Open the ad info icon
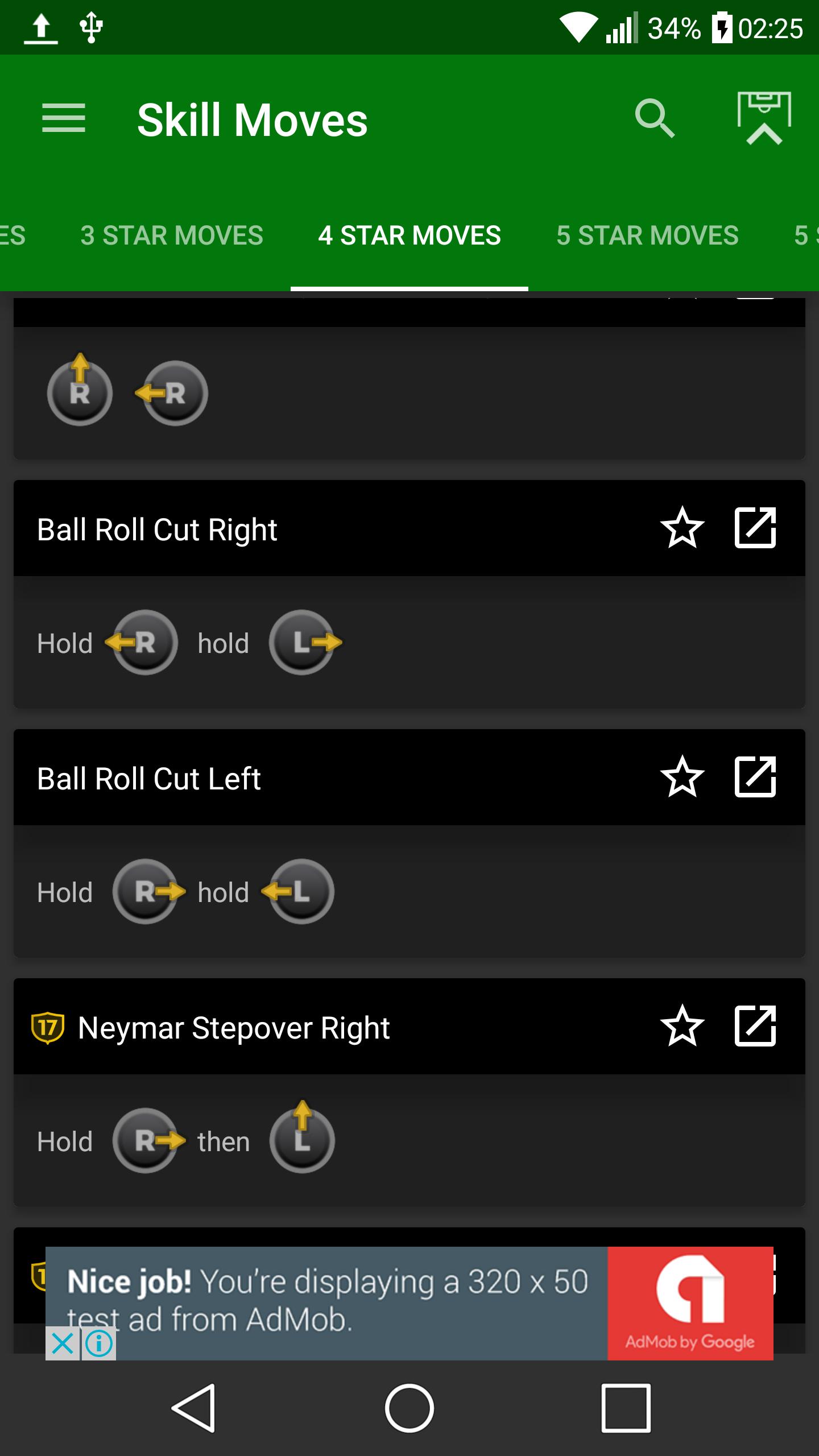This screenshot has width=819, height=1456. coord(99,1344)
